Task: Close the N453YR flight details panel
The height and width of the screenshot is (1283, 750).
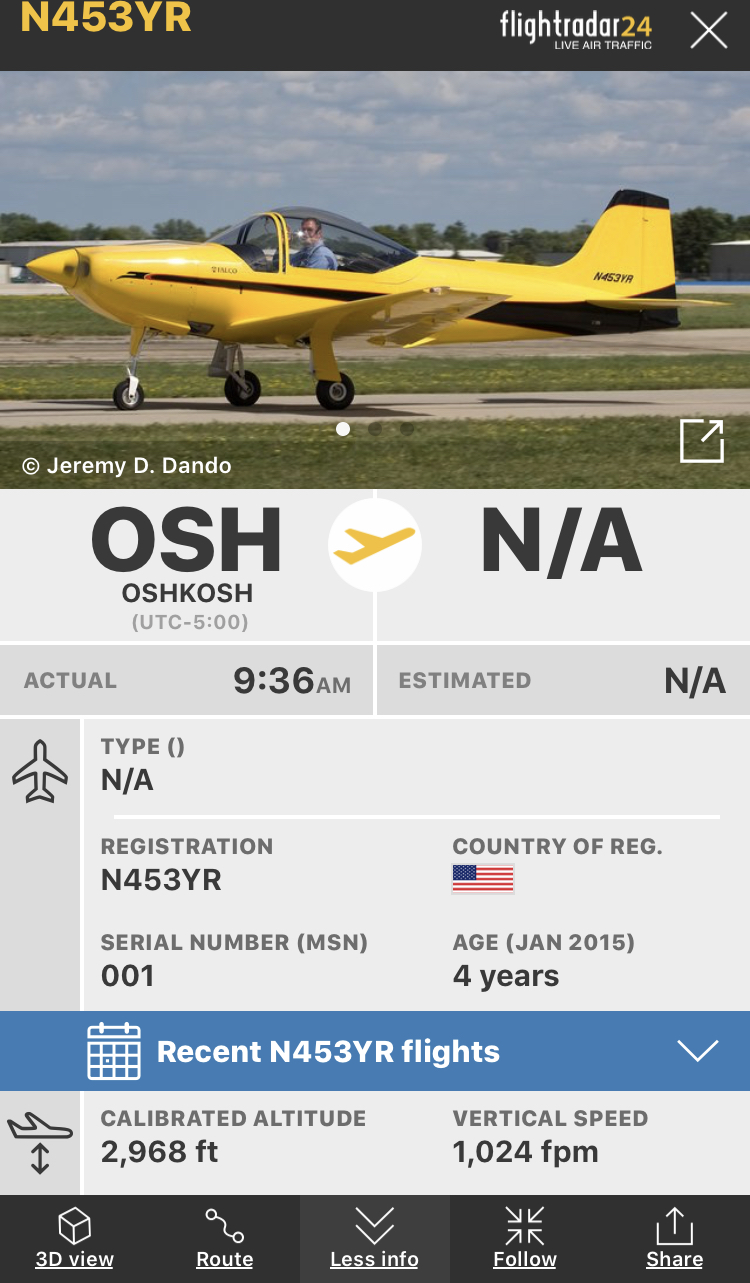Action: click(x=708, y=31)
